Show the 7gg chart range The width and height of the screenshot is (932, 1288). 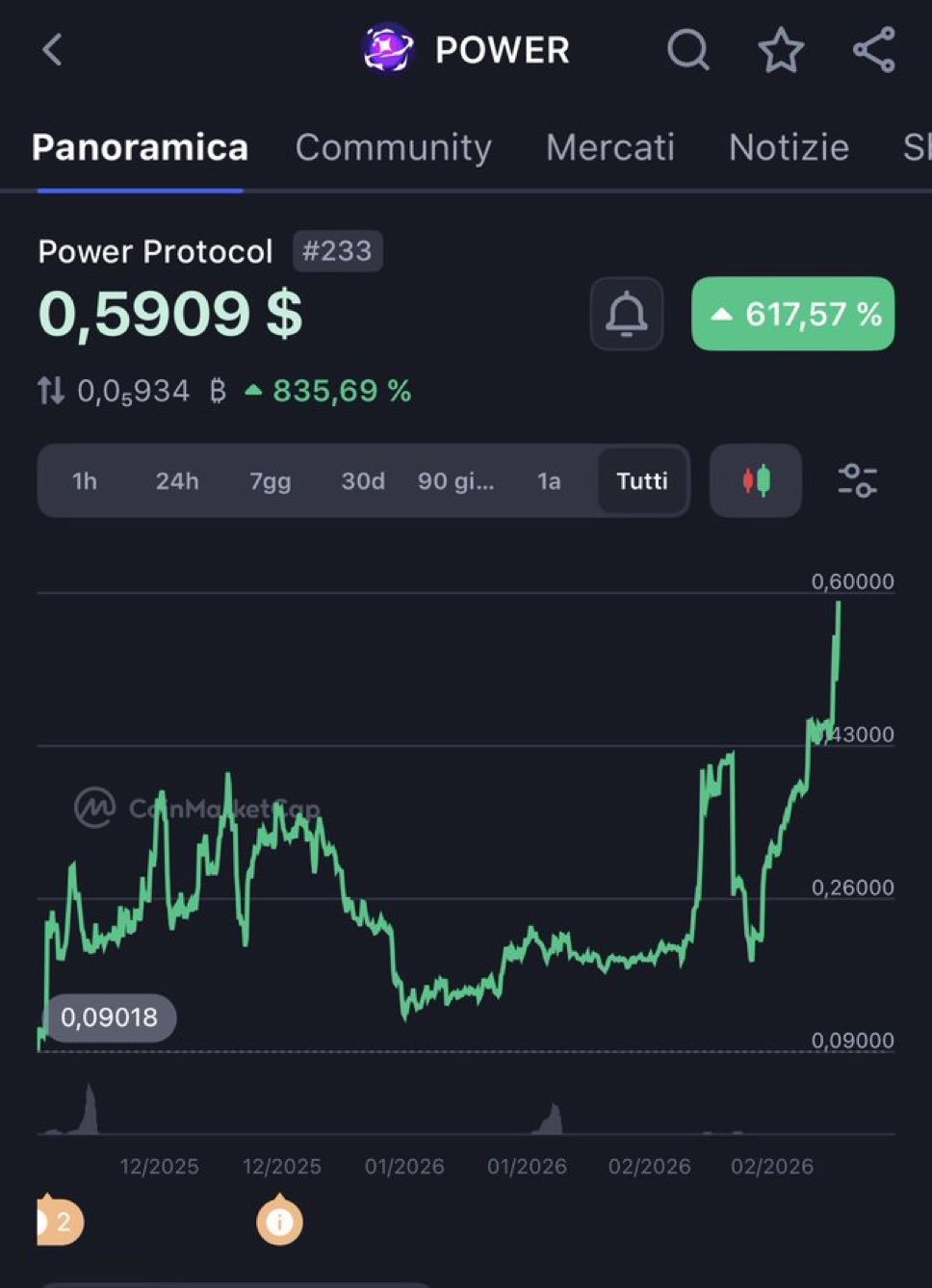click(x=271, y=480)
